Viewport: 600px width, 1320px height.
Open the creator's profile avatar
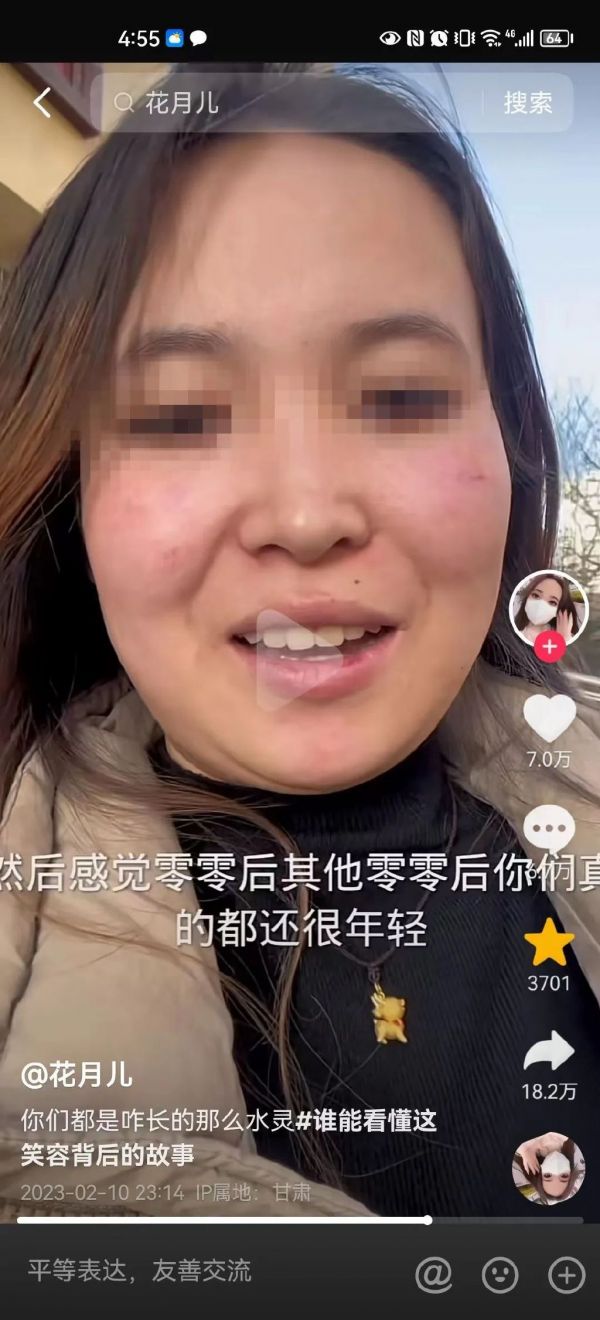click(548, 608)
